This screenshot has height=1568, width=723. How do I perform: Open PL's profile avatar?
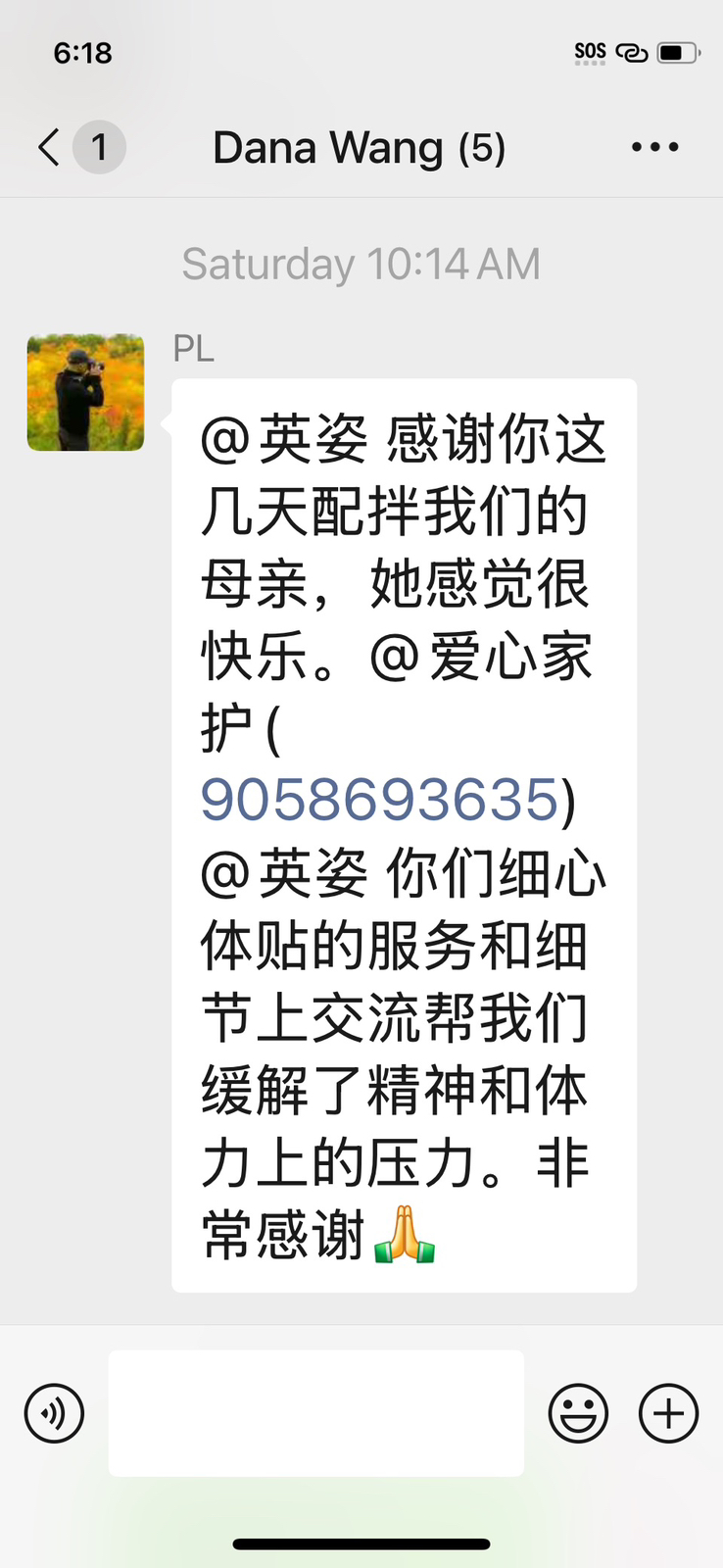[x=85, y=393]
